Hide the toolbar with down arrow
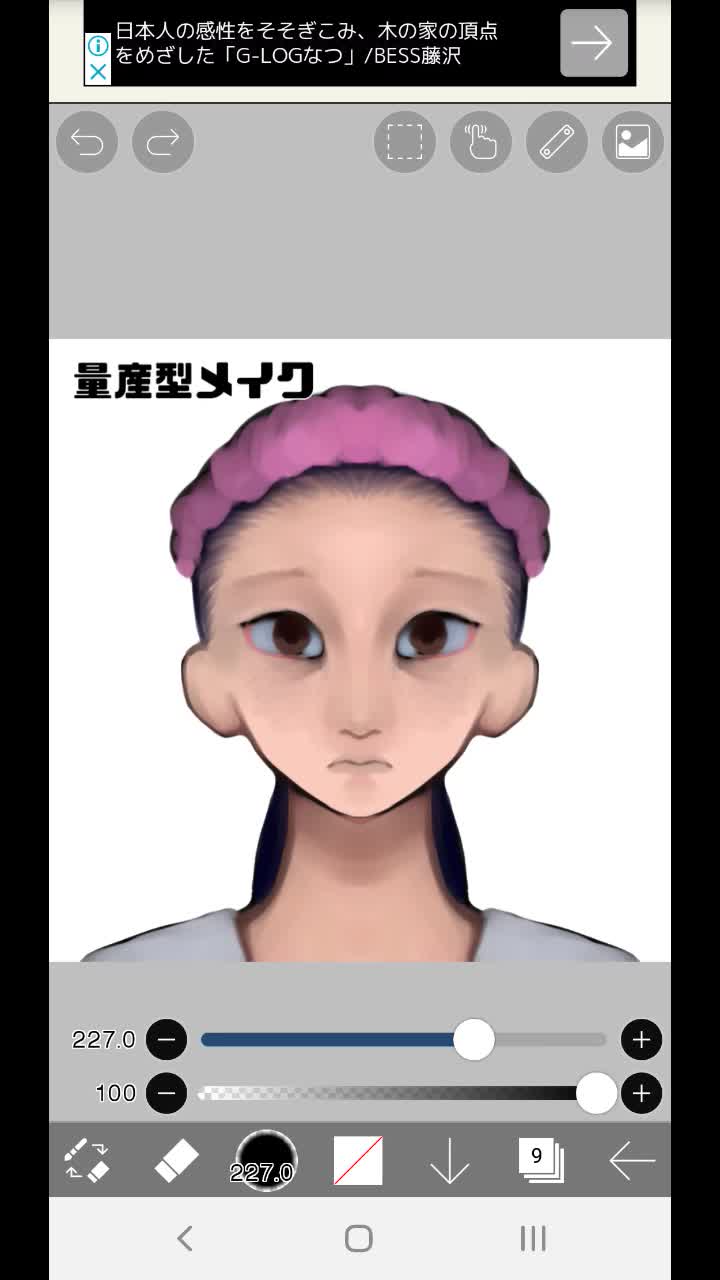This screenshot has height=1280, width=720. (449, 1161)
